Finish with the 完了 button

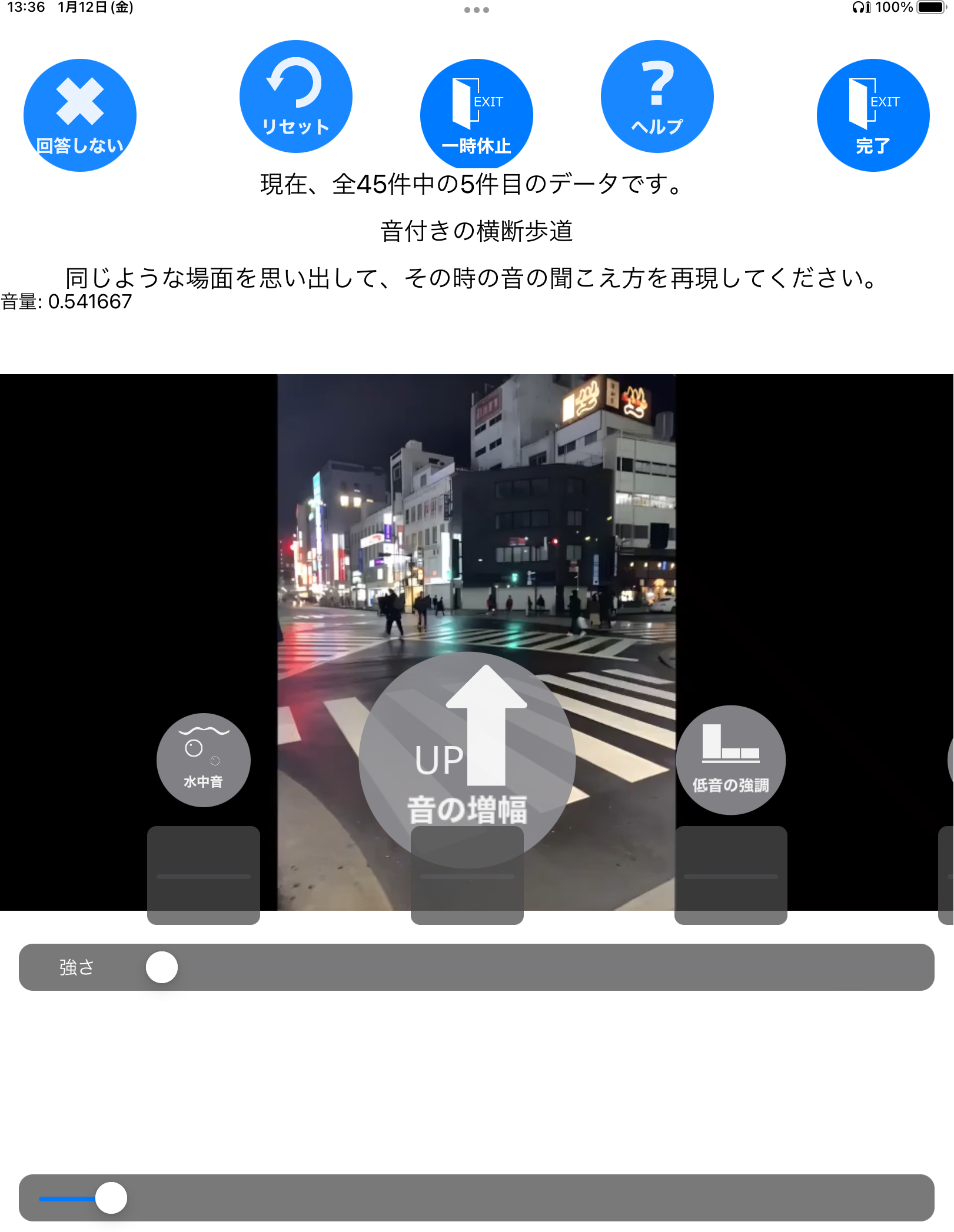(873, 115)
